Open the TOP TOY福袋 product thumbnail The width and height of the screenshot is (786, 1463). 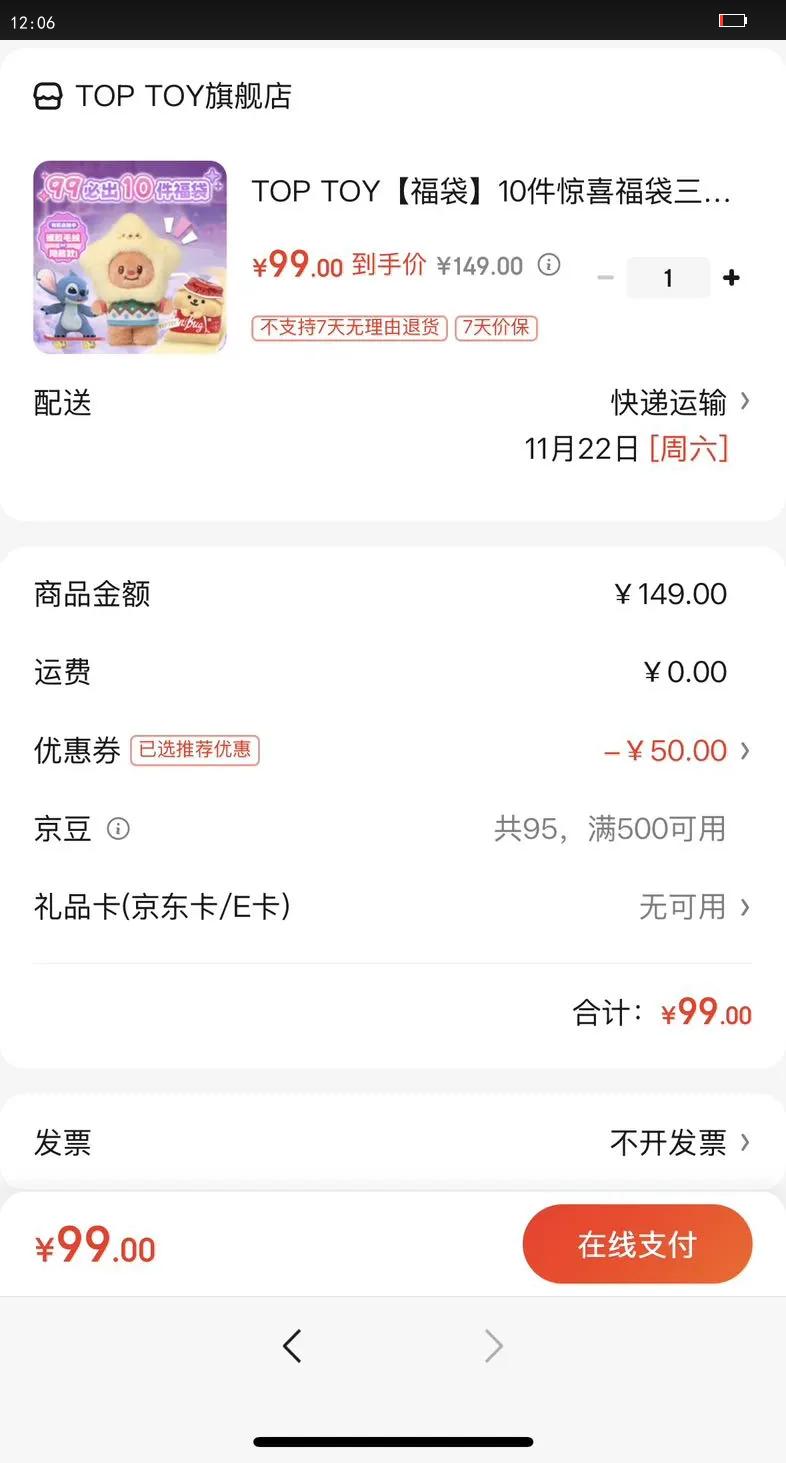pos(130,257)
